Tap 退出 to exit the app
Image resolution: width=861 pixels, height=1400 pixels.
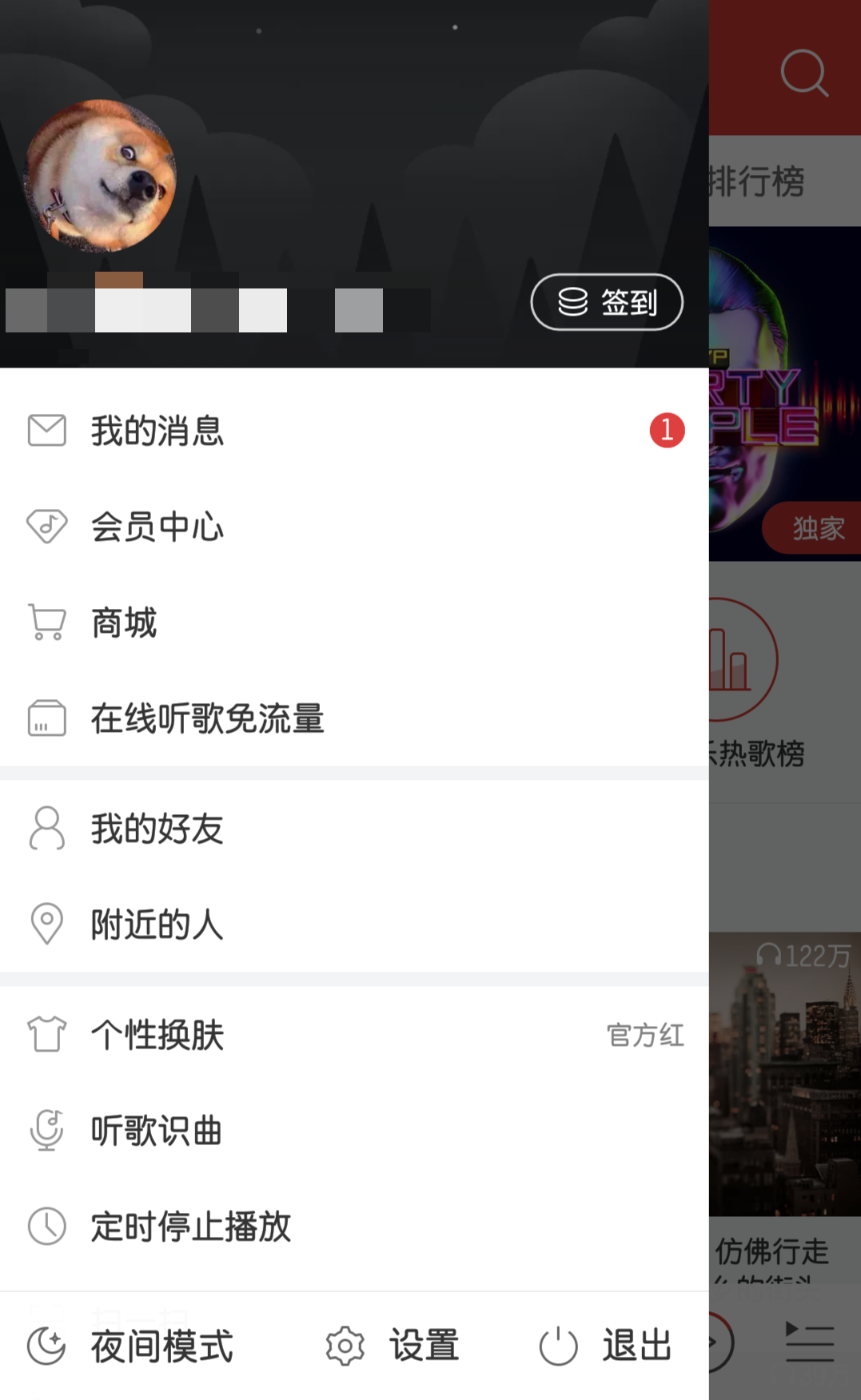[606, 1346]
